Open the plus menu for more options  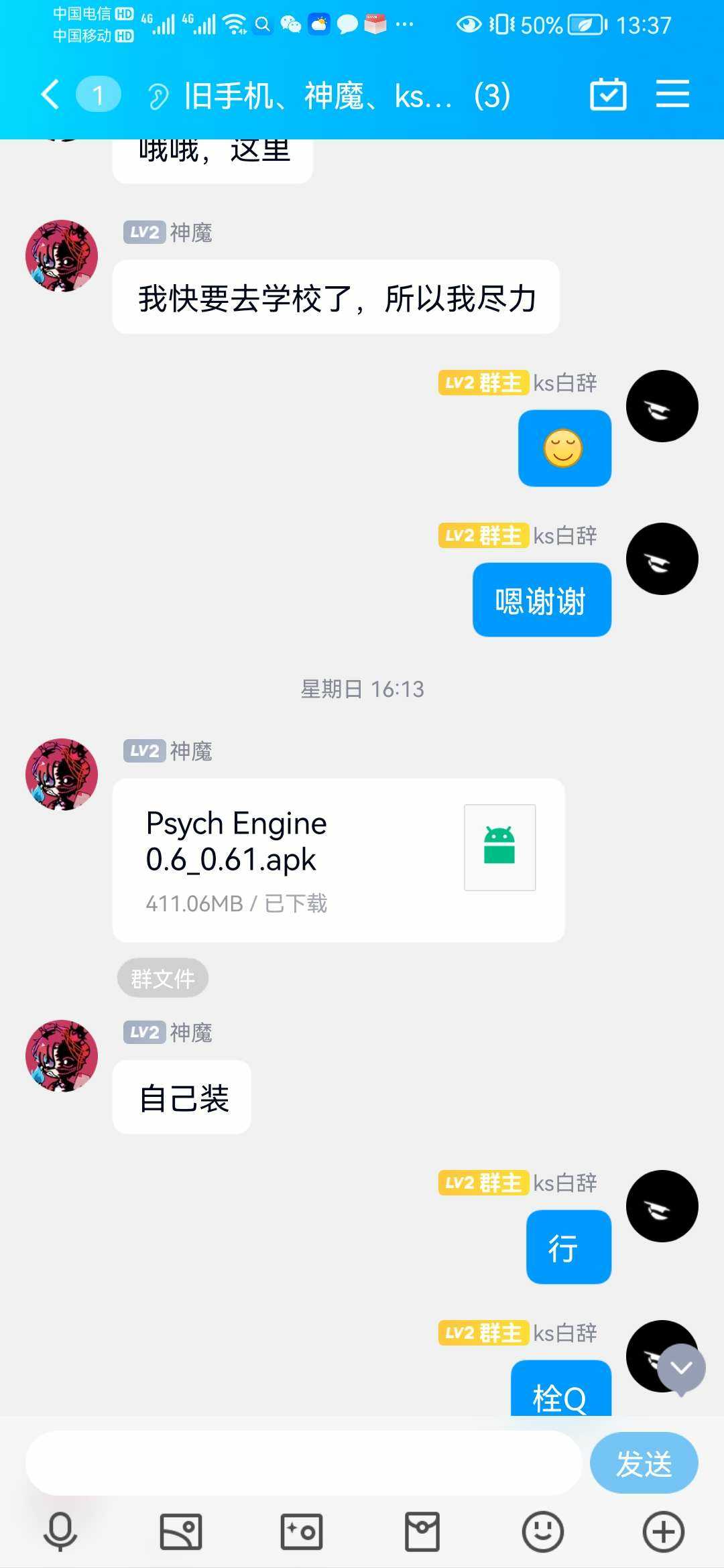click(663, 1532)
